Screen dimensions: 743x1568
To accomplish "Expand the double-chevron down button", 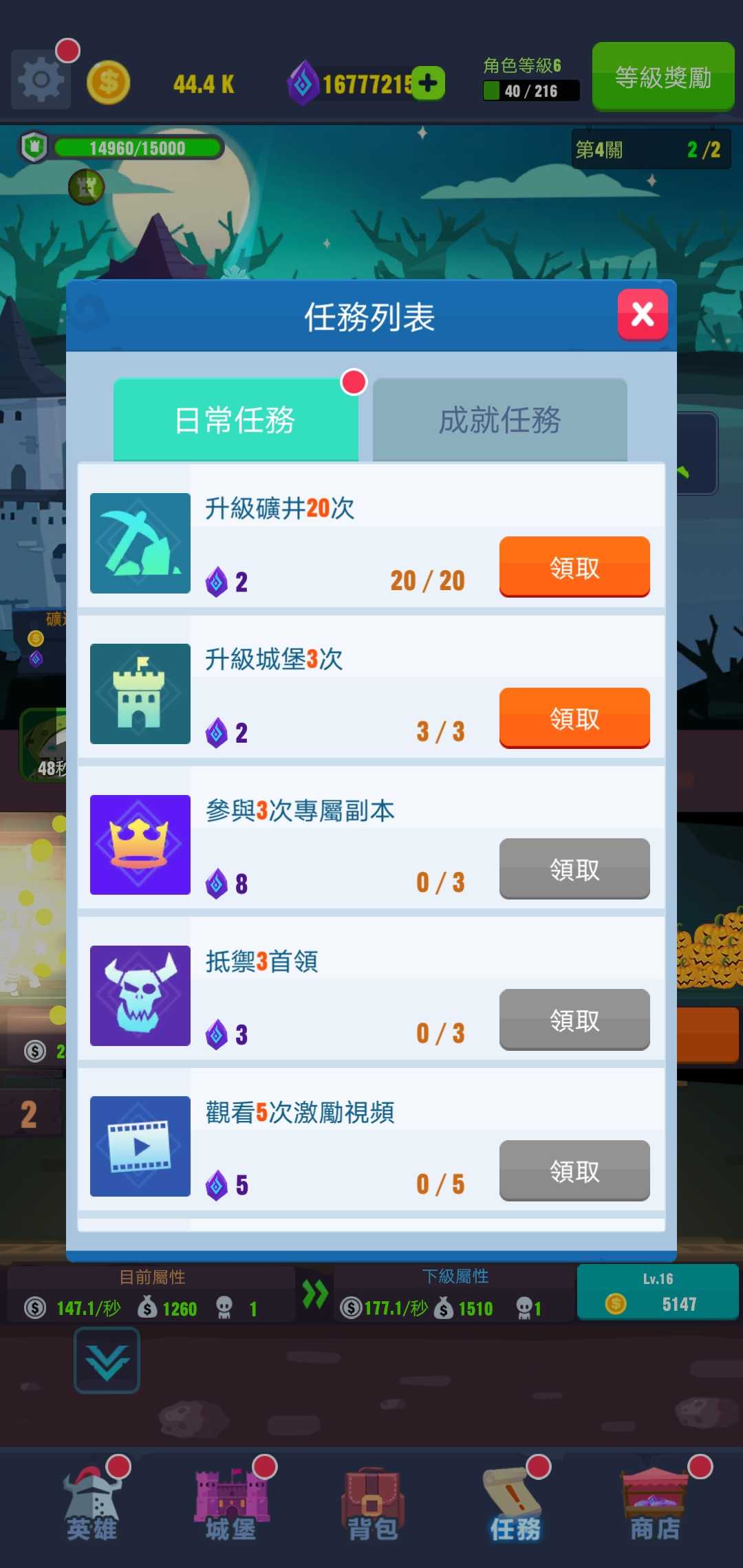I will [107, 1360].
